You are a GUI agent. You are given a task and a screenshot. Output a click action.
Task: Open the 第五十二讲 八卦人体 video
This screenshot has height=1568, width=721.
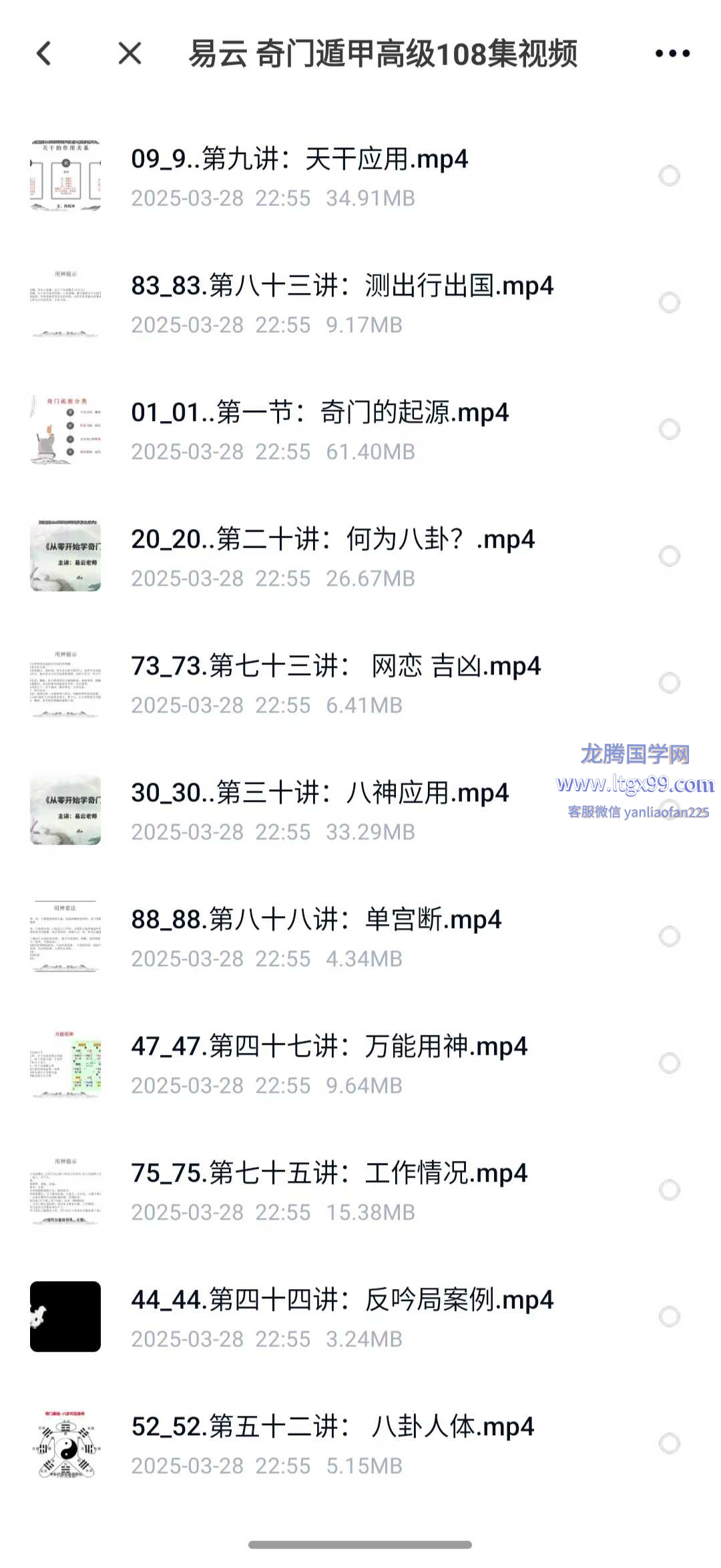tap(332, 1428)
